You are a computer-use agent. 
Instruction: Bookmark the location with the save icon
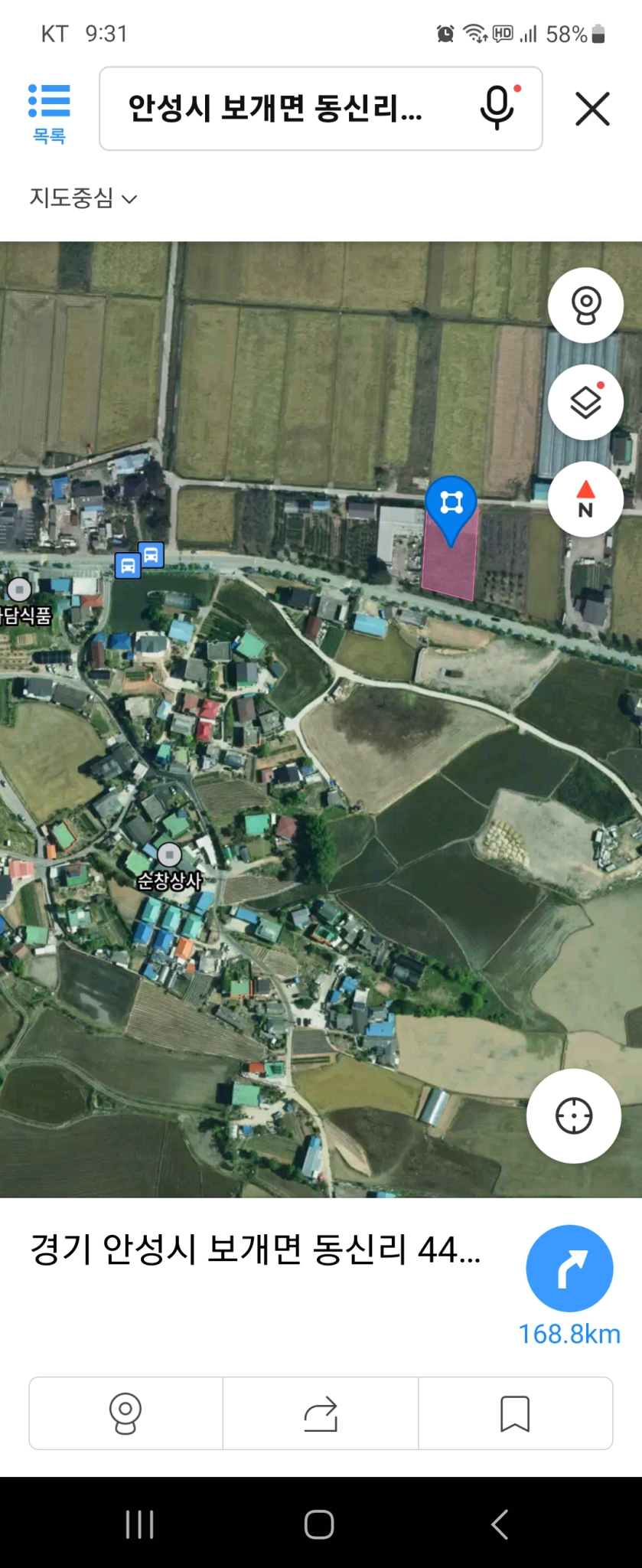516,1413
